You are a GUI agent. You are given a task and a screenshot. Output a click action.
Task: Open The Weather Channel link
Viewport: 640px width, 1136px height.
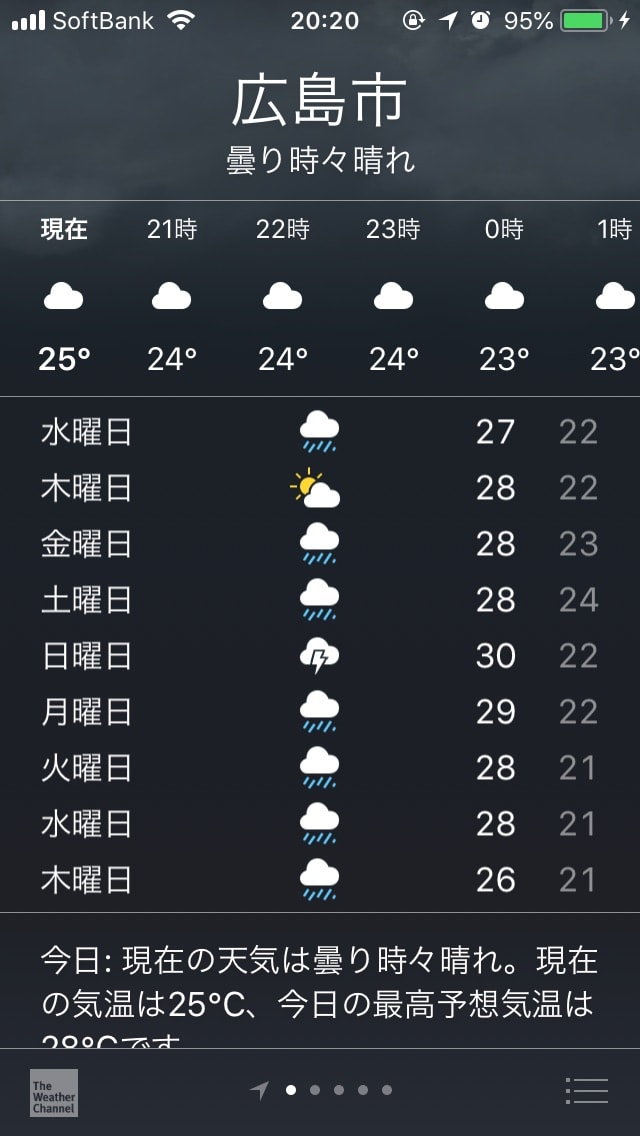coord(54,1093)
